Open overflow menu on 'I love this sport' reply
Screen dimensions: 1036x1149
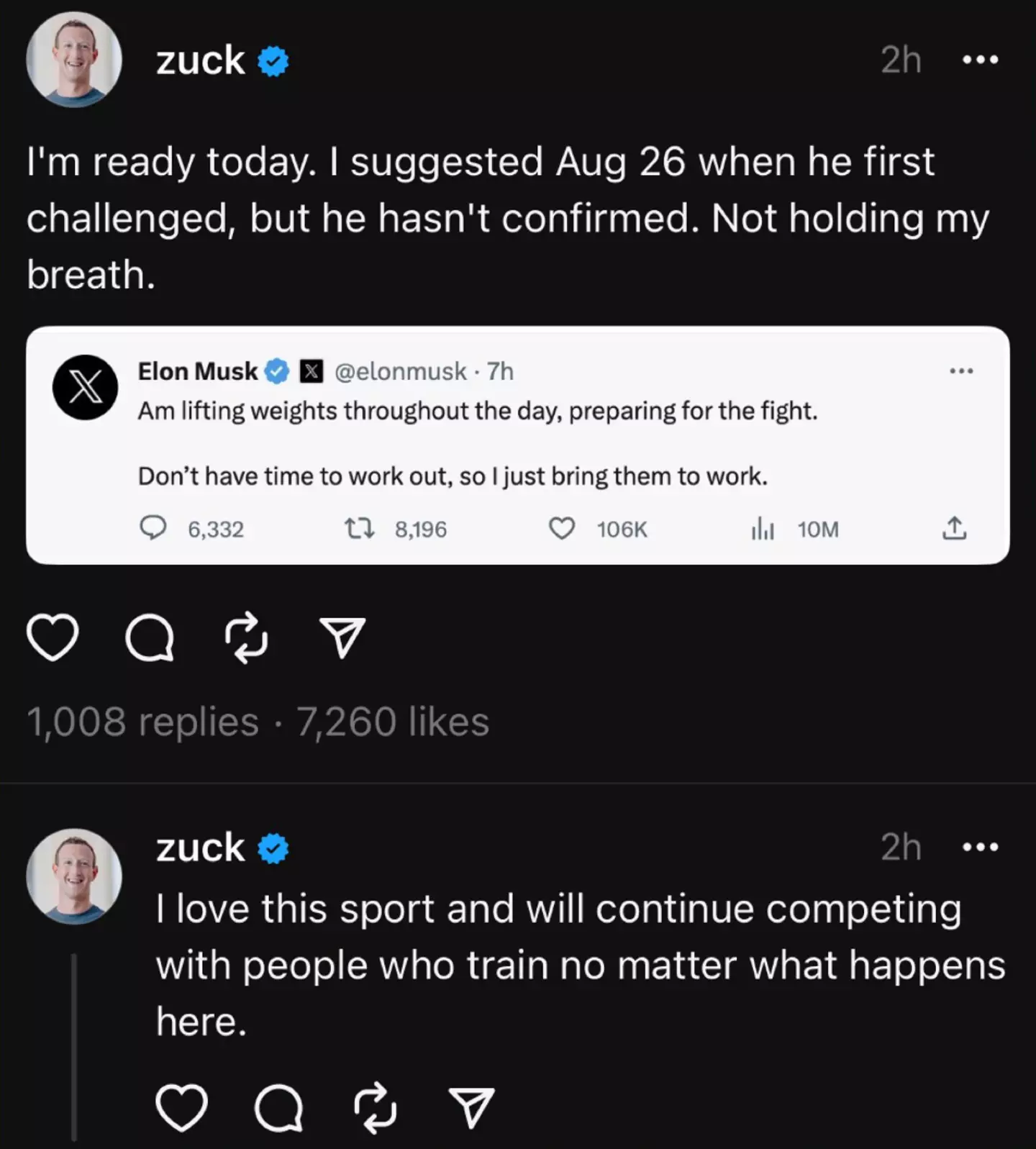click(980, 847)
